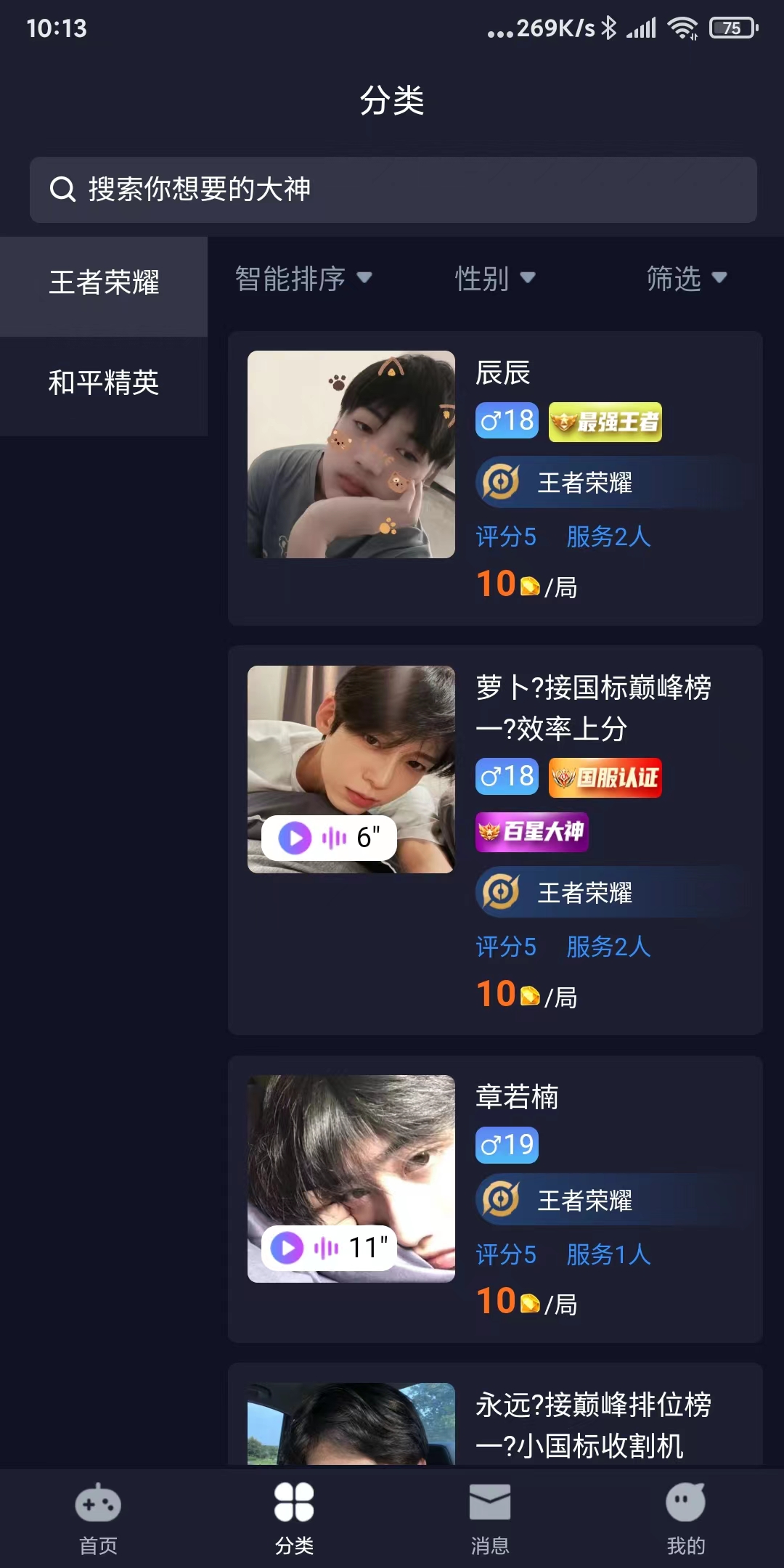
Task: Open the 性别 filter dropdown
Action: (494, 279)
